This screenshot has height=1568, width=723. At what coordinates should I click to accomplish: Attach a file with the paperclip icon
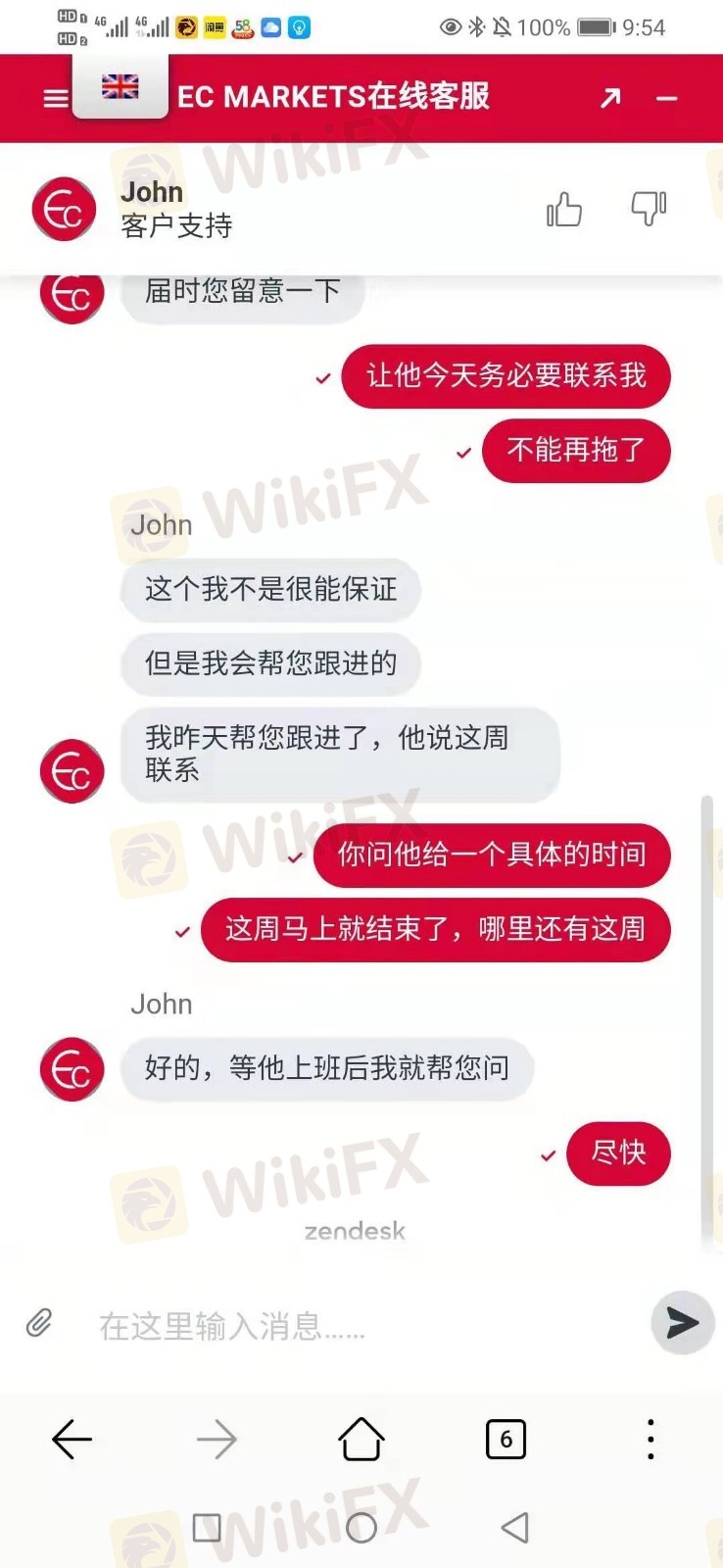pos(39,1323)
